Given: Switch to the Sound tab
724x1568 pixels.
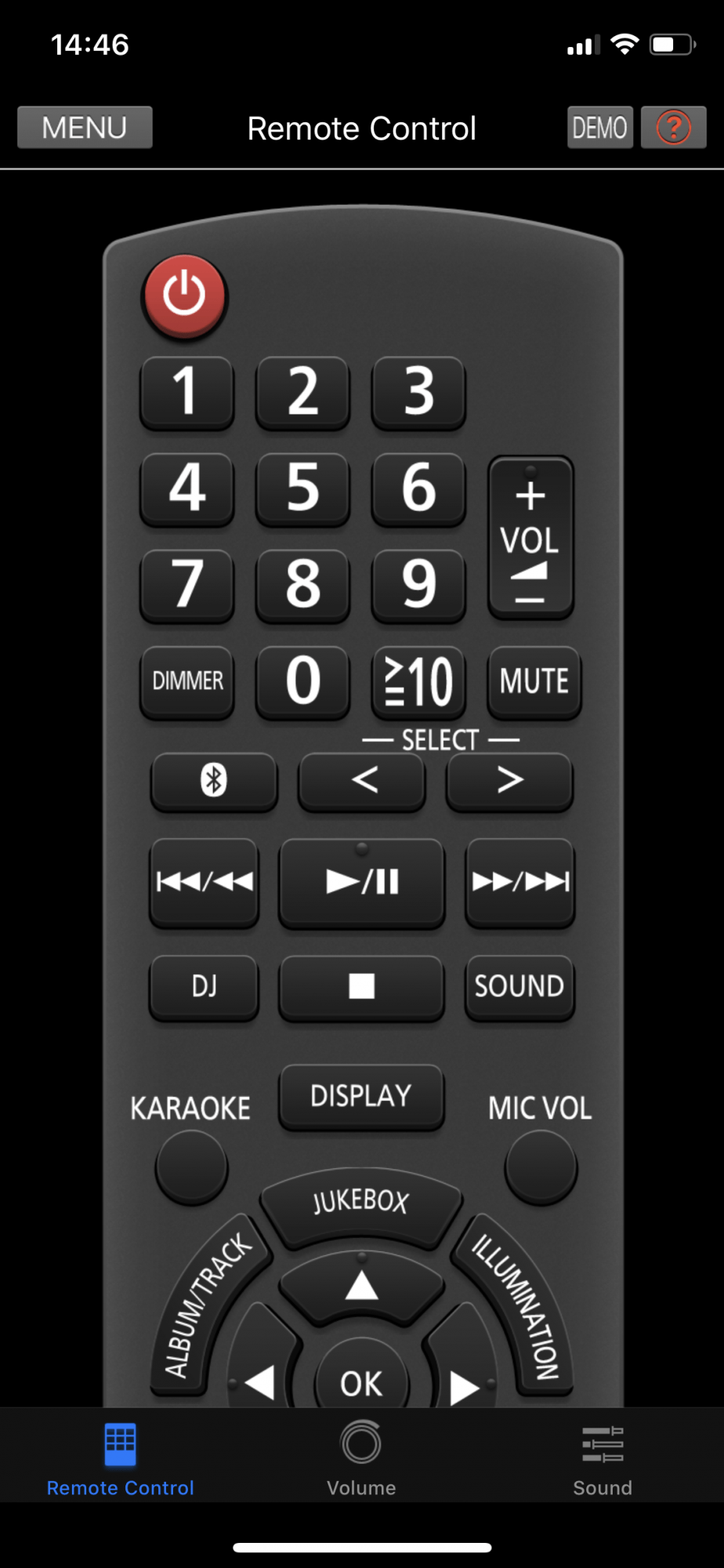Looking at the screenshot, I should 602,1458.
